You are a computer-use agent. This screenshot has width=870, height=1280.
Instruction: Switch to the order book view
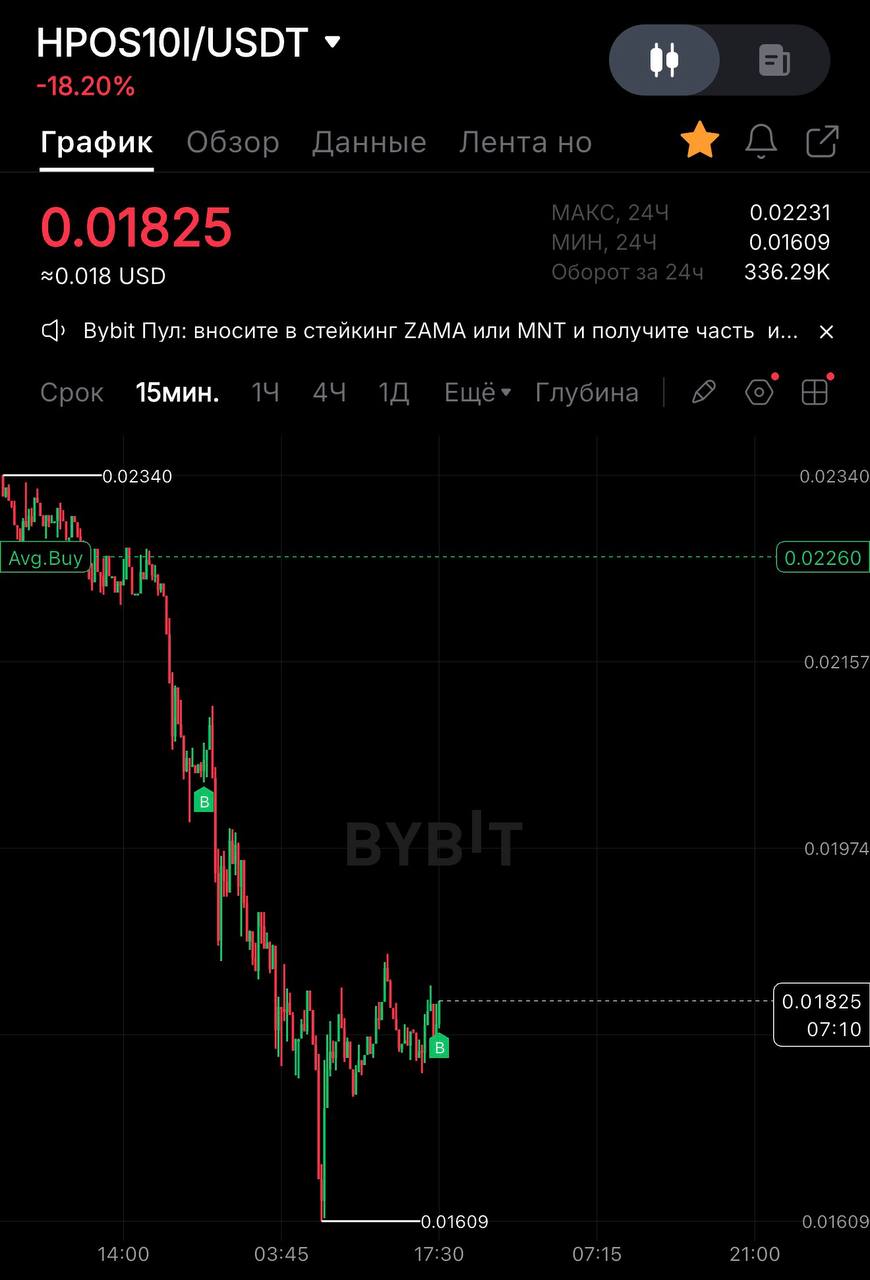(774, 60)
